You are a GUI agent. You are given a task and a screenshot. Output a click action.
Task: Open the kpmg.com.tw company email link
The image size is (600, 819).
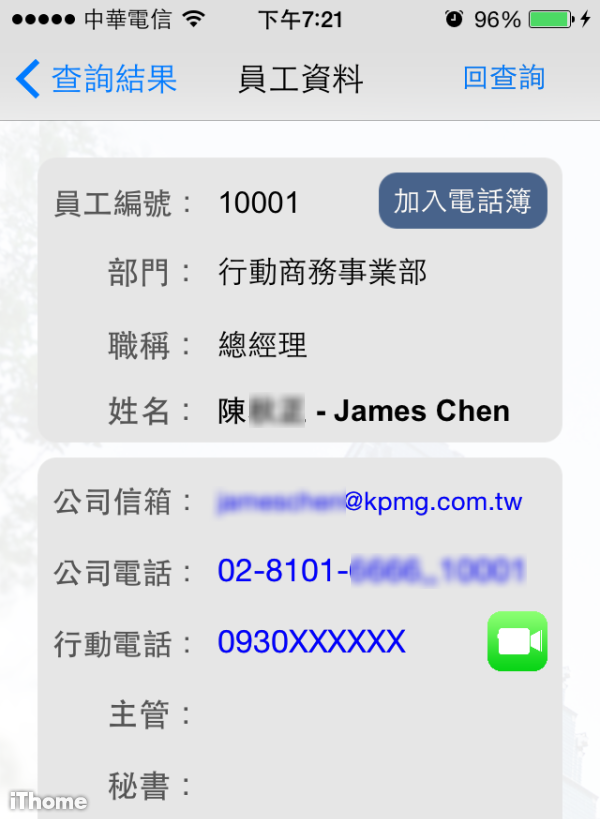(370, 502)
